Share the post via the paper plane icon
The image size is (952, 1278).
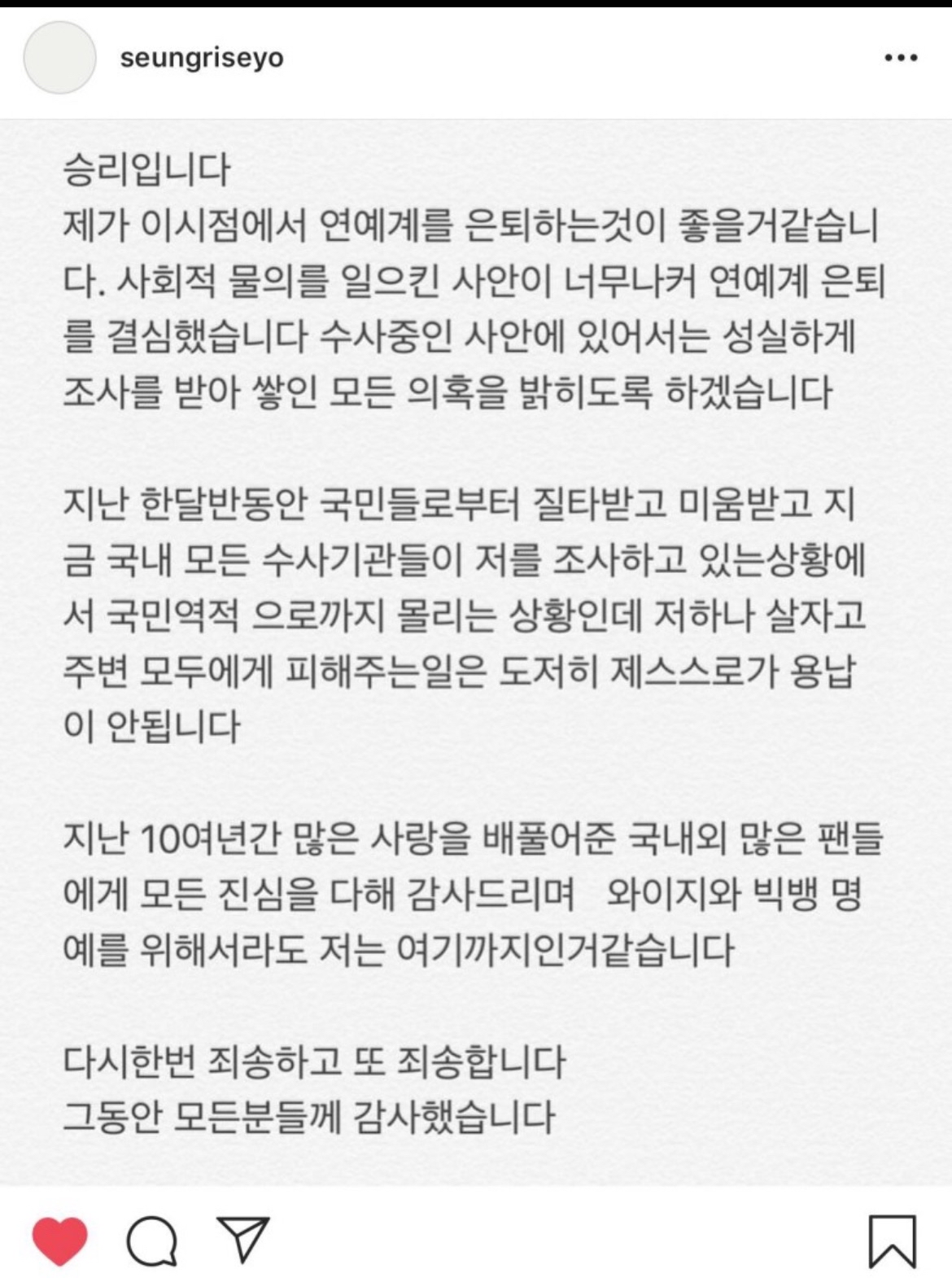coord(242,1239)
